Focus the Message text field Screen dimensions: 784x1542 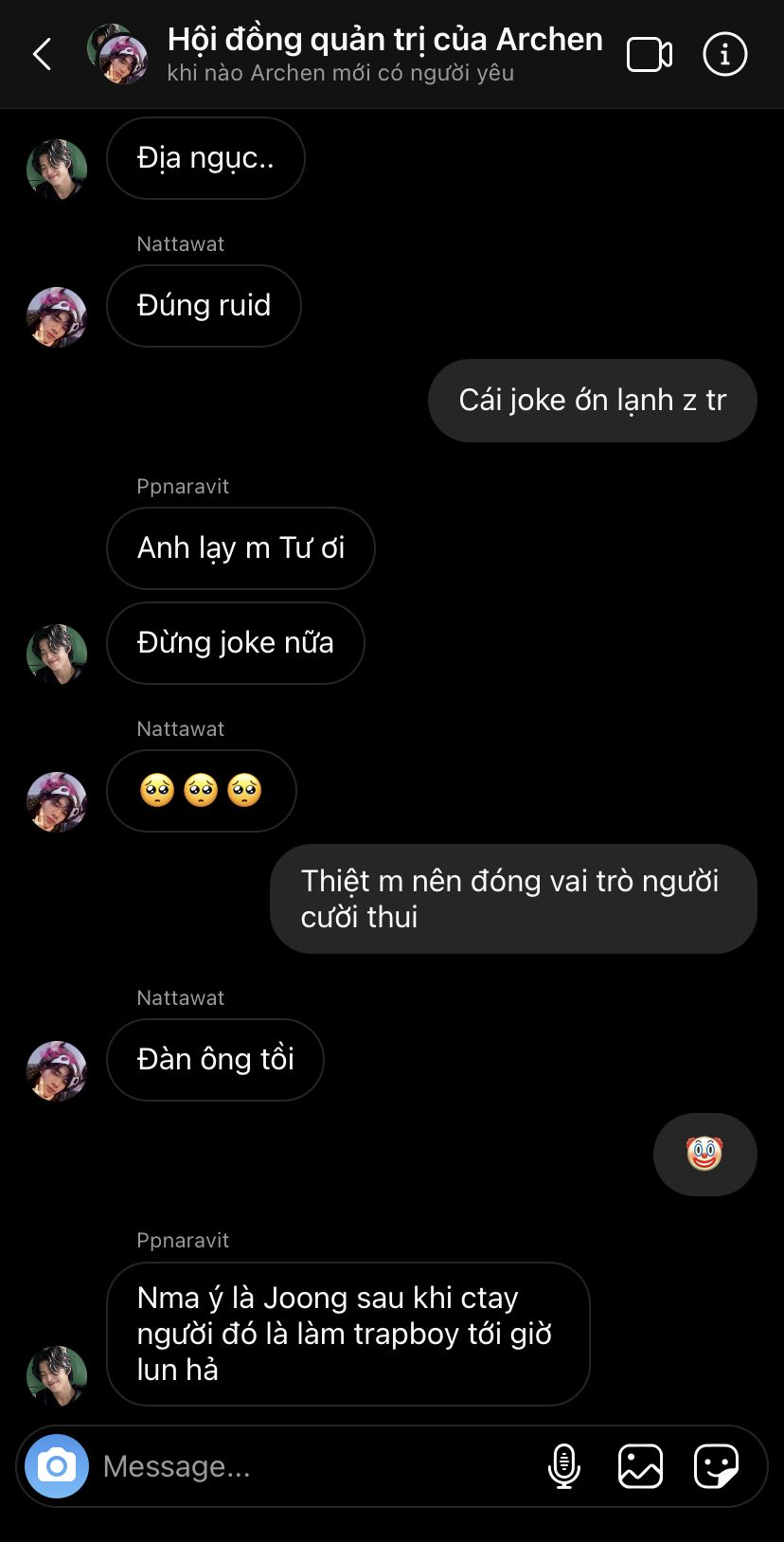tap(312, 1466)
